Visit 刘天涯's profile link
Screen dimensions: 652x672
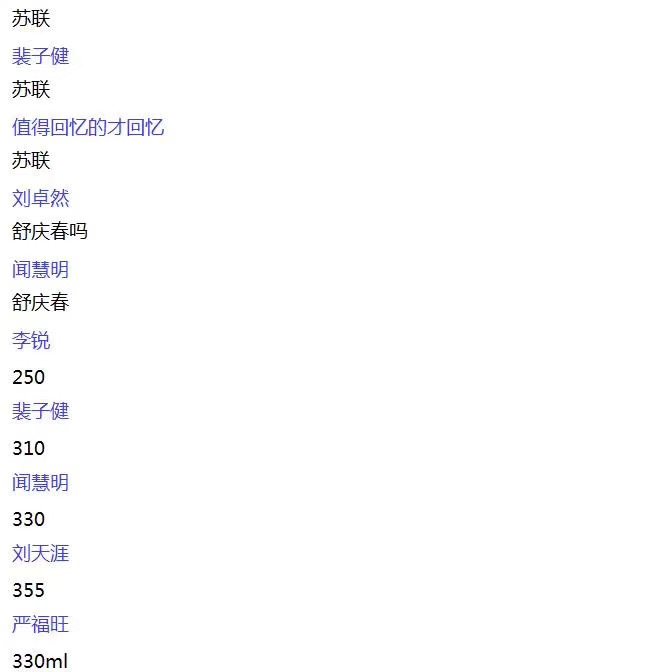point(40,554)
